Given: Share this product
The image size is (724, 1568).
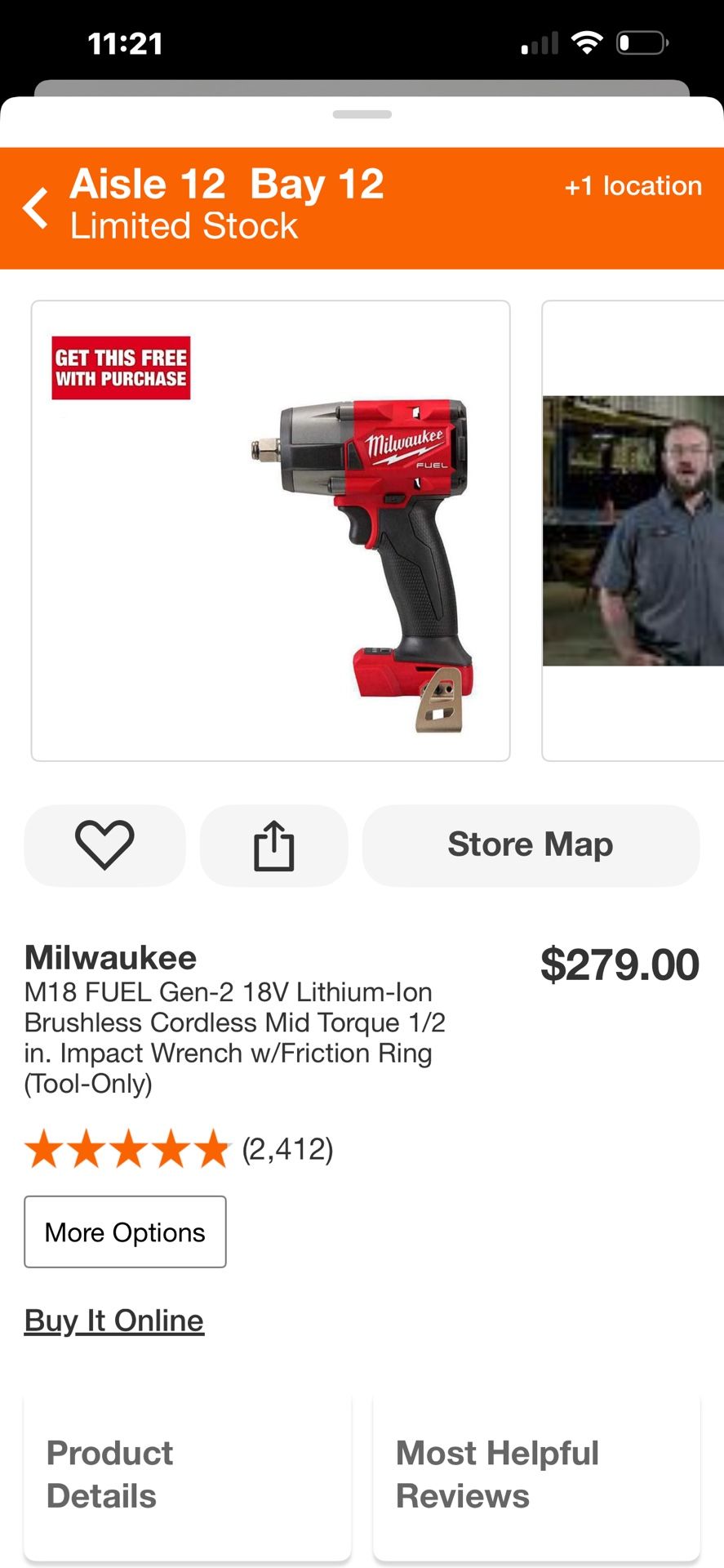Looking at the screenshot, I should [273, 845].
